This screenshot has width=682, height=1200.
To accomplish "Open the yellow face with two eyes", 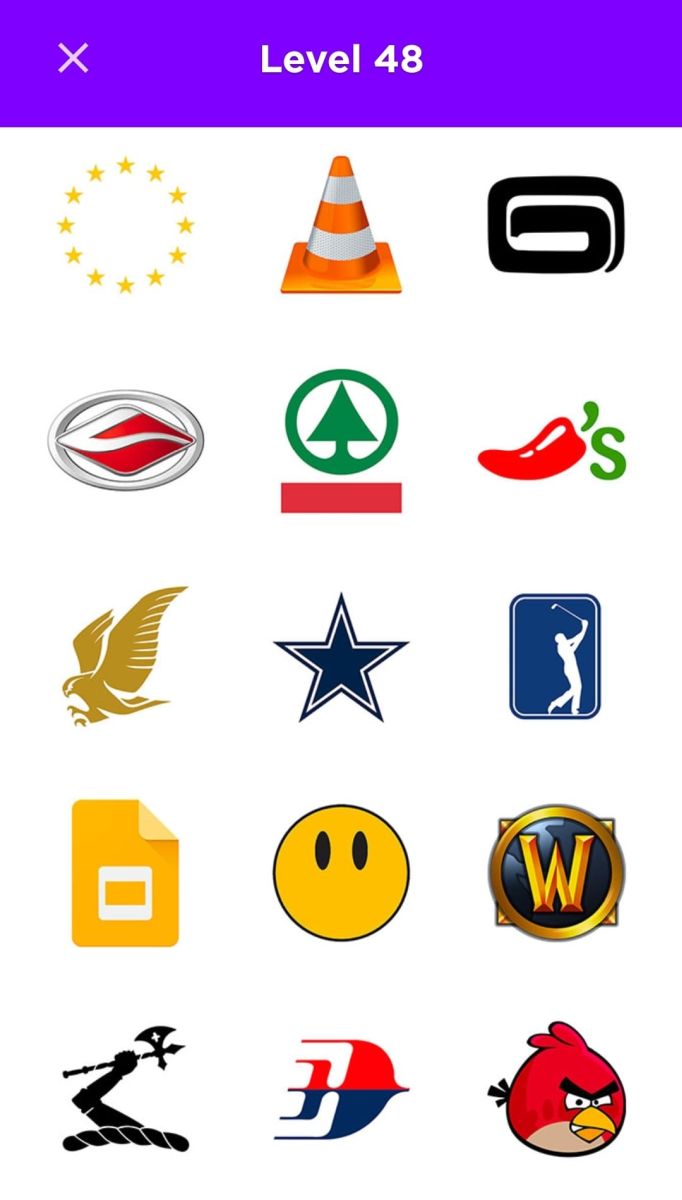I will coord(341,872).
